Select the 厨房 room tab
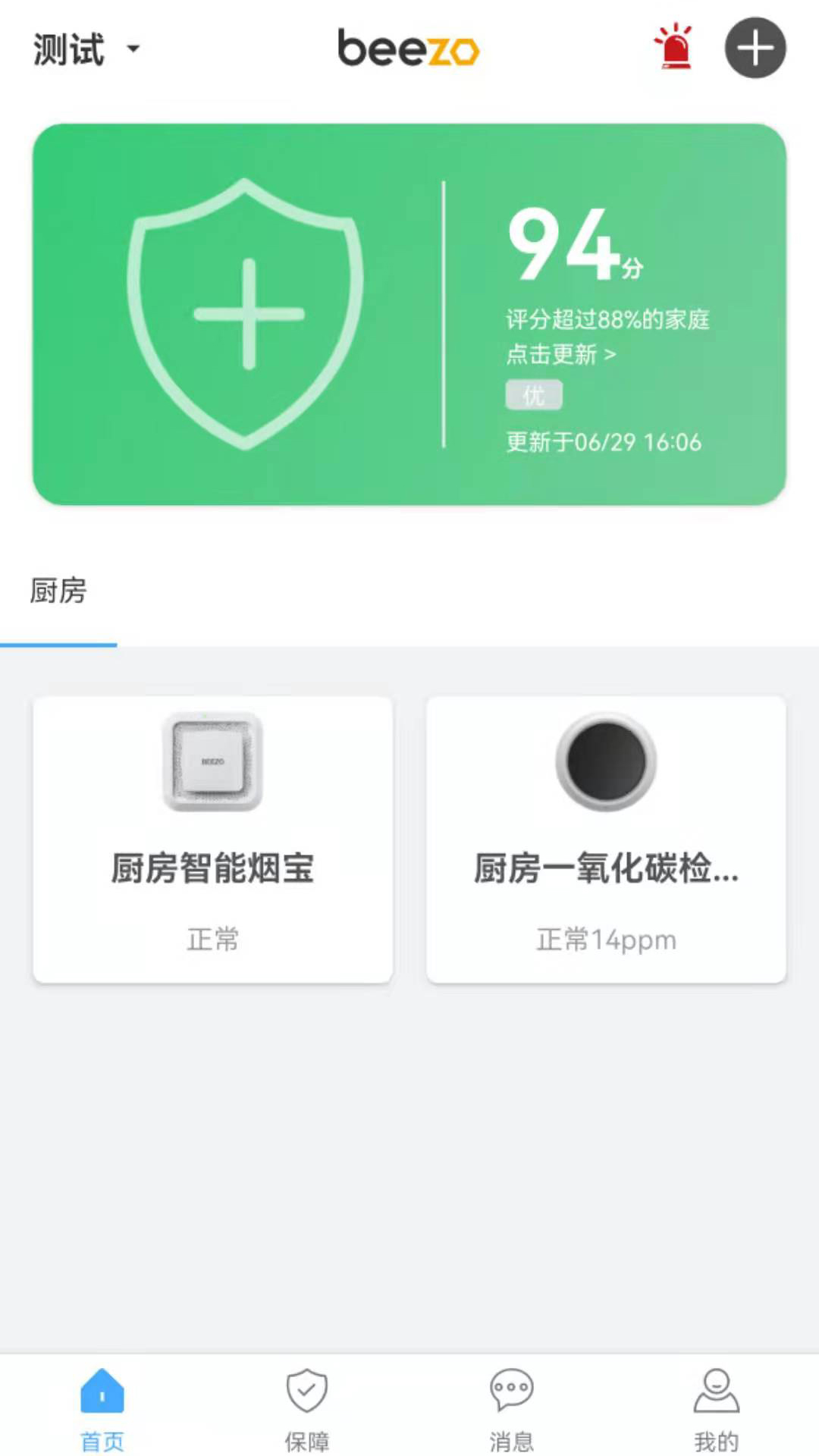819x1456 pixels. [x=58, y=591]
